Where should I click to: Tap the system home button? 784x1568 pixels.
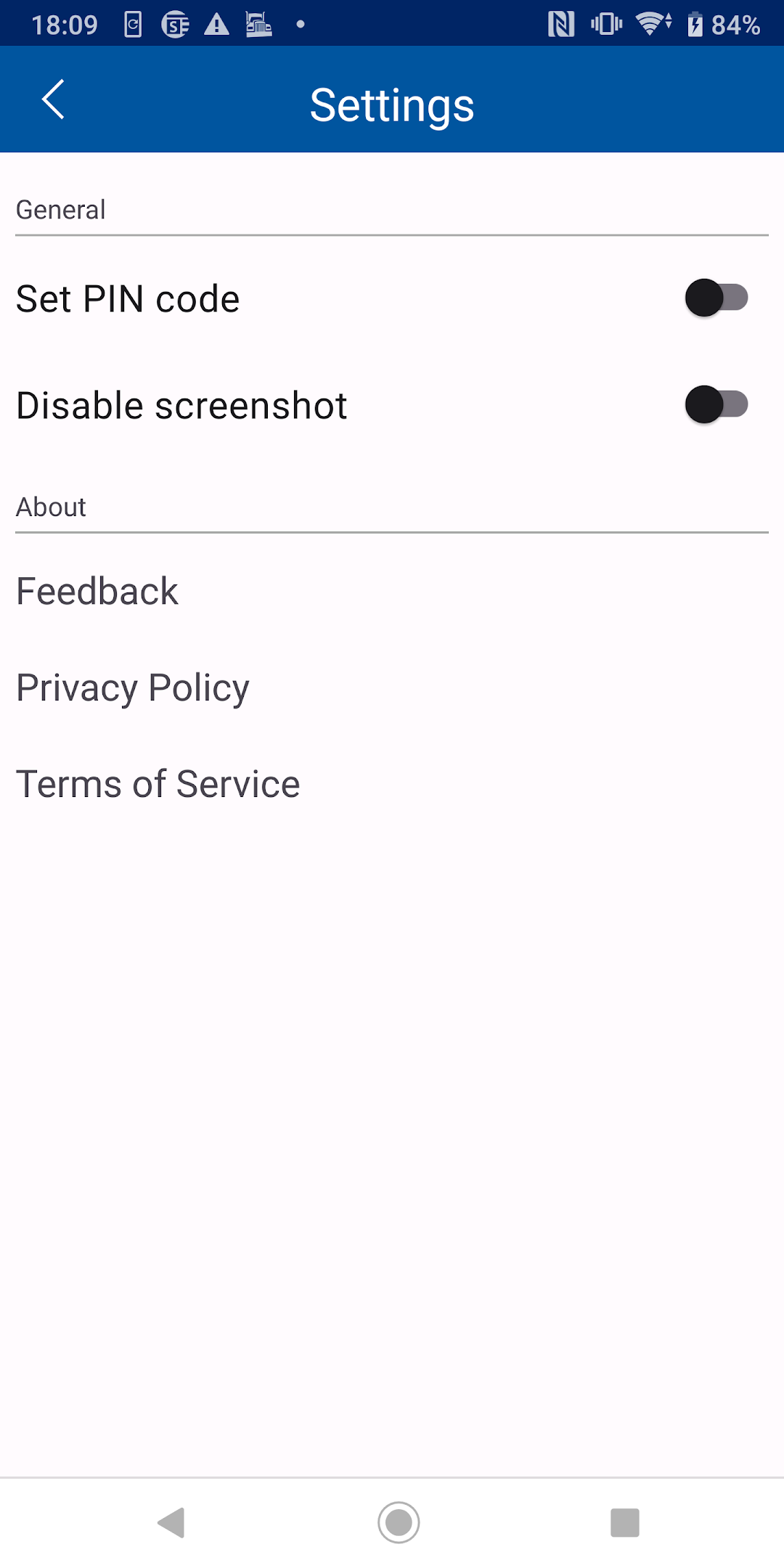pyautogui.click(x=399, y=1522)
